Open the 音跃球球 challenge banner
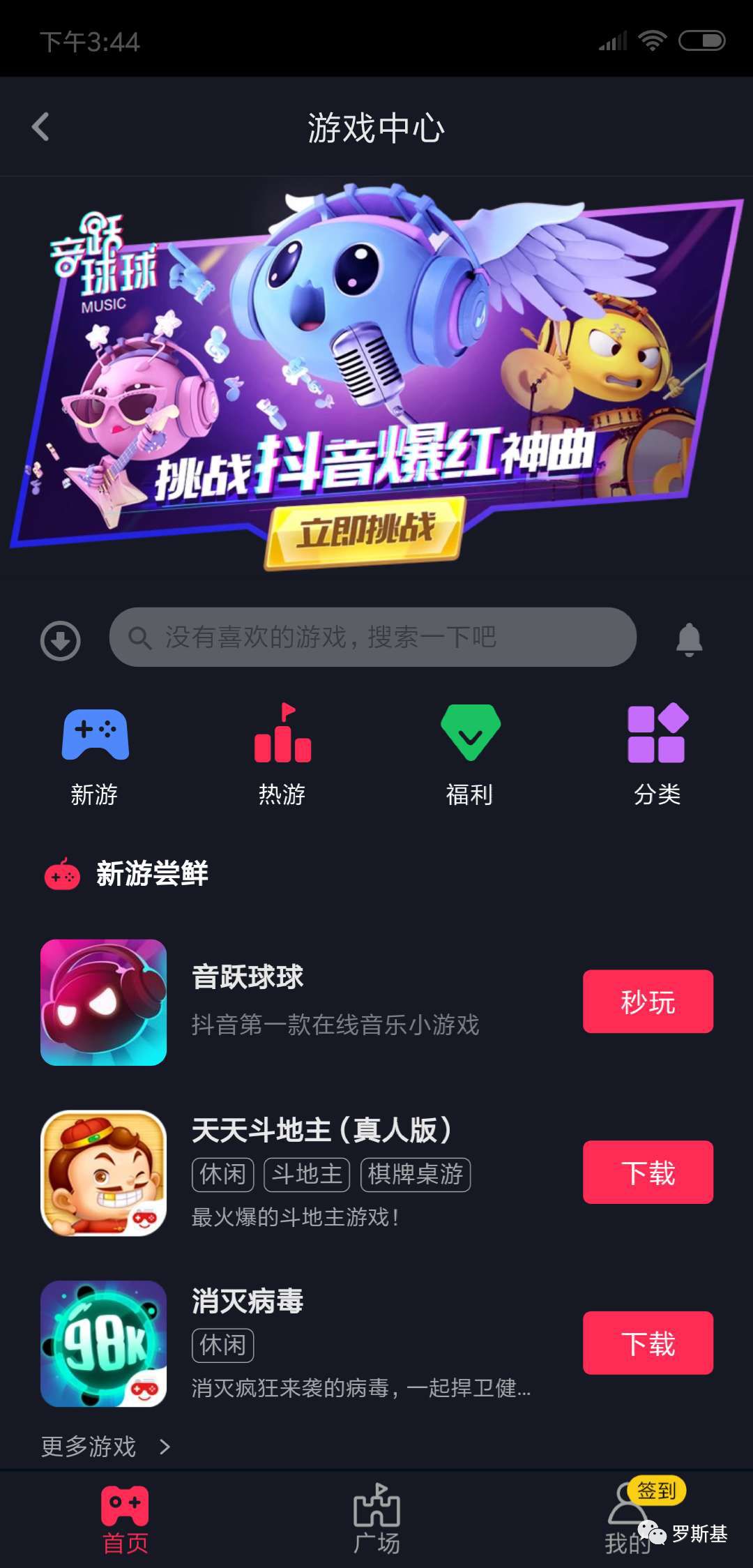 pos(376,377)
